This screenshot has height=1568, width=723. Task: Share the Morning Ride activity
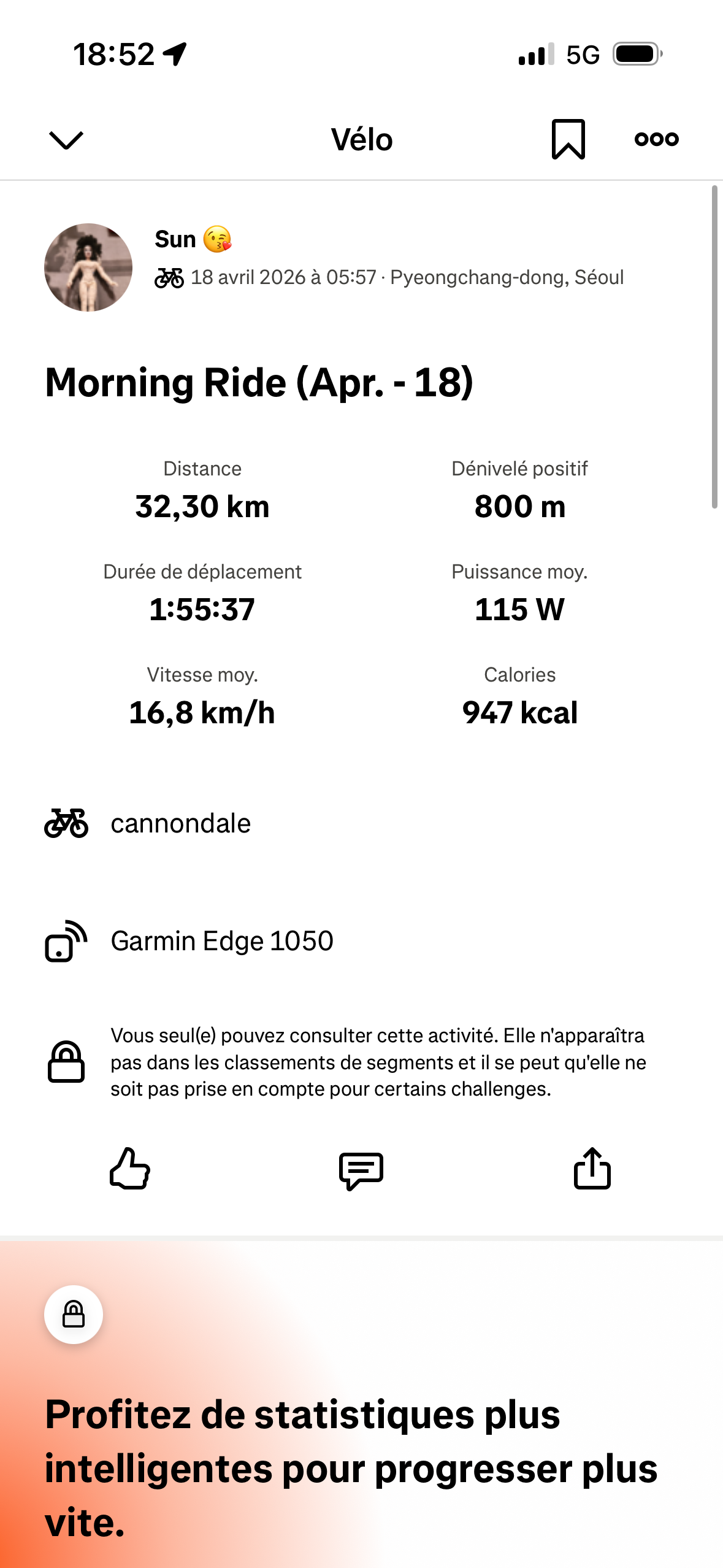pyautogui.click(x=592, y=1168)
